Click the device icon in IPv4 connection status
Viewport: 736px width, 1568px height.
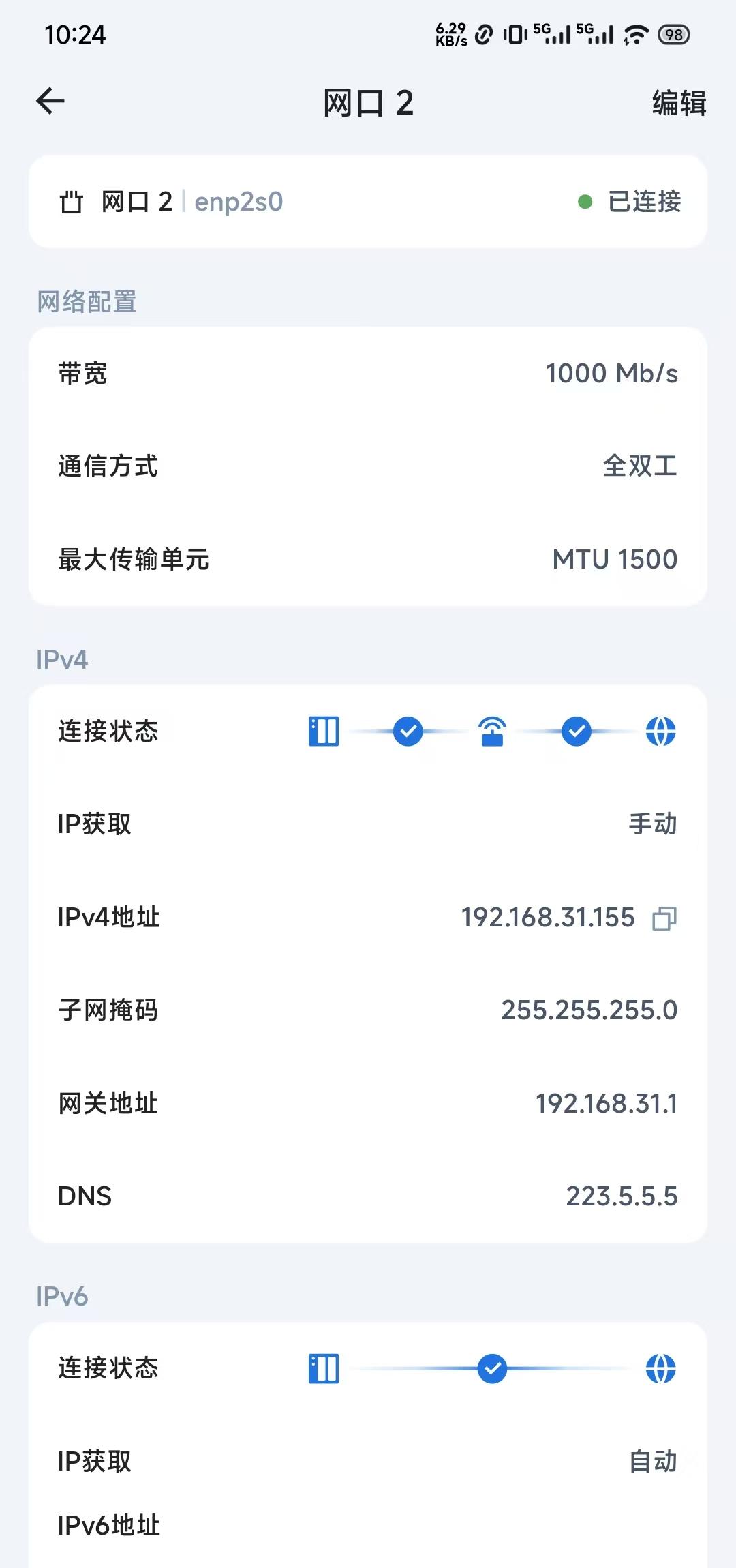[323, 732]
